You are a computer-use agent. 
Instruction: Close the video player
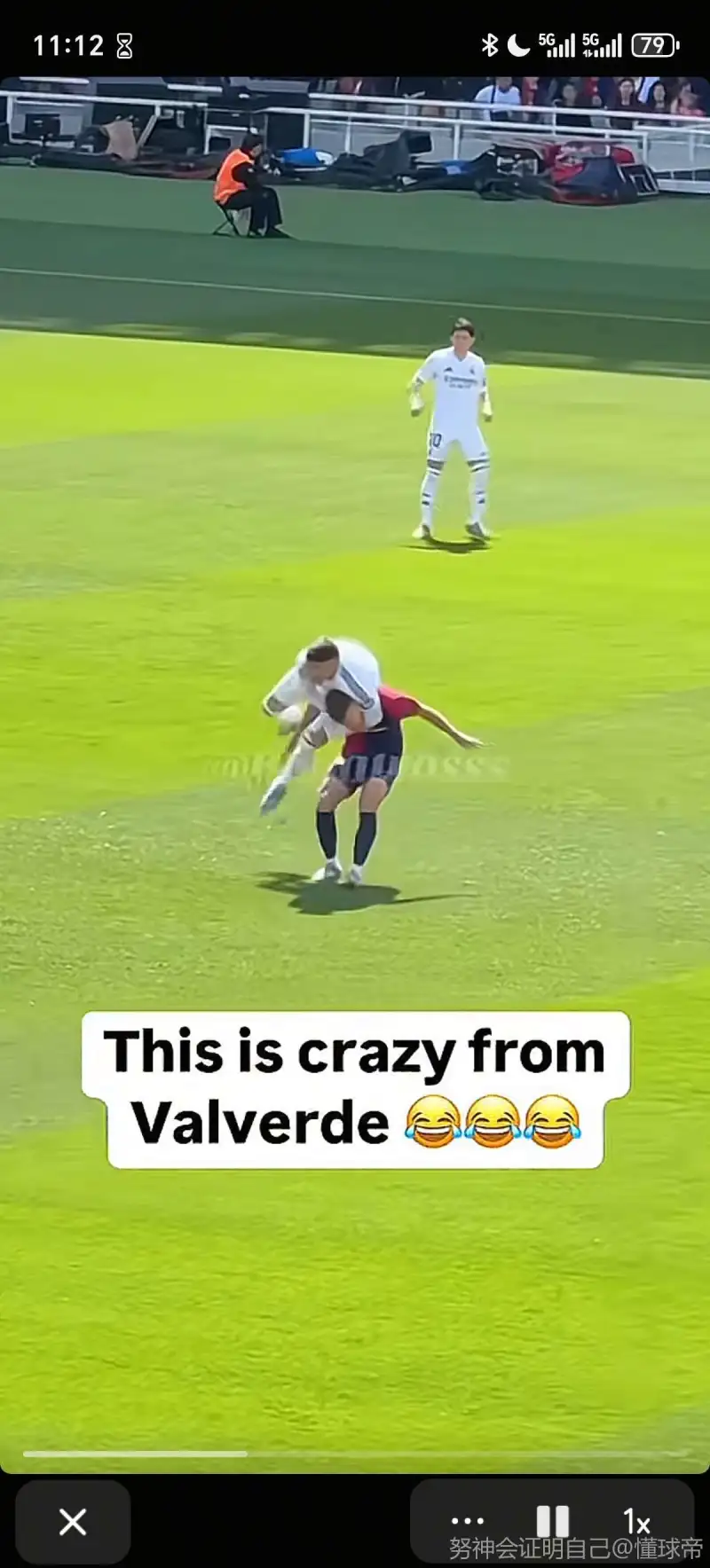click(x=73, y=1522)
